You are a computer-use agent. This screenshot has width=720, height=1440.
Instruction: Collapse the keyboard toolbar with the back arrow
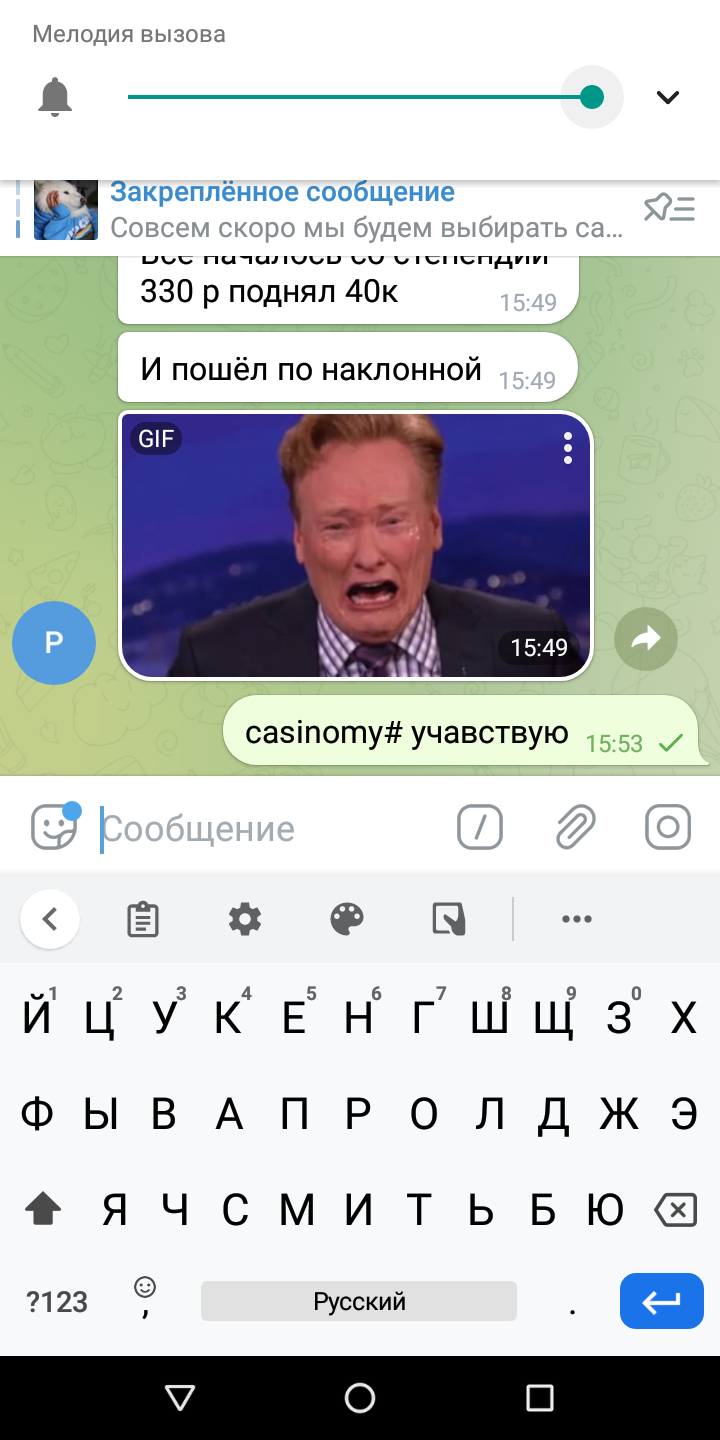(x=50, y=918)
